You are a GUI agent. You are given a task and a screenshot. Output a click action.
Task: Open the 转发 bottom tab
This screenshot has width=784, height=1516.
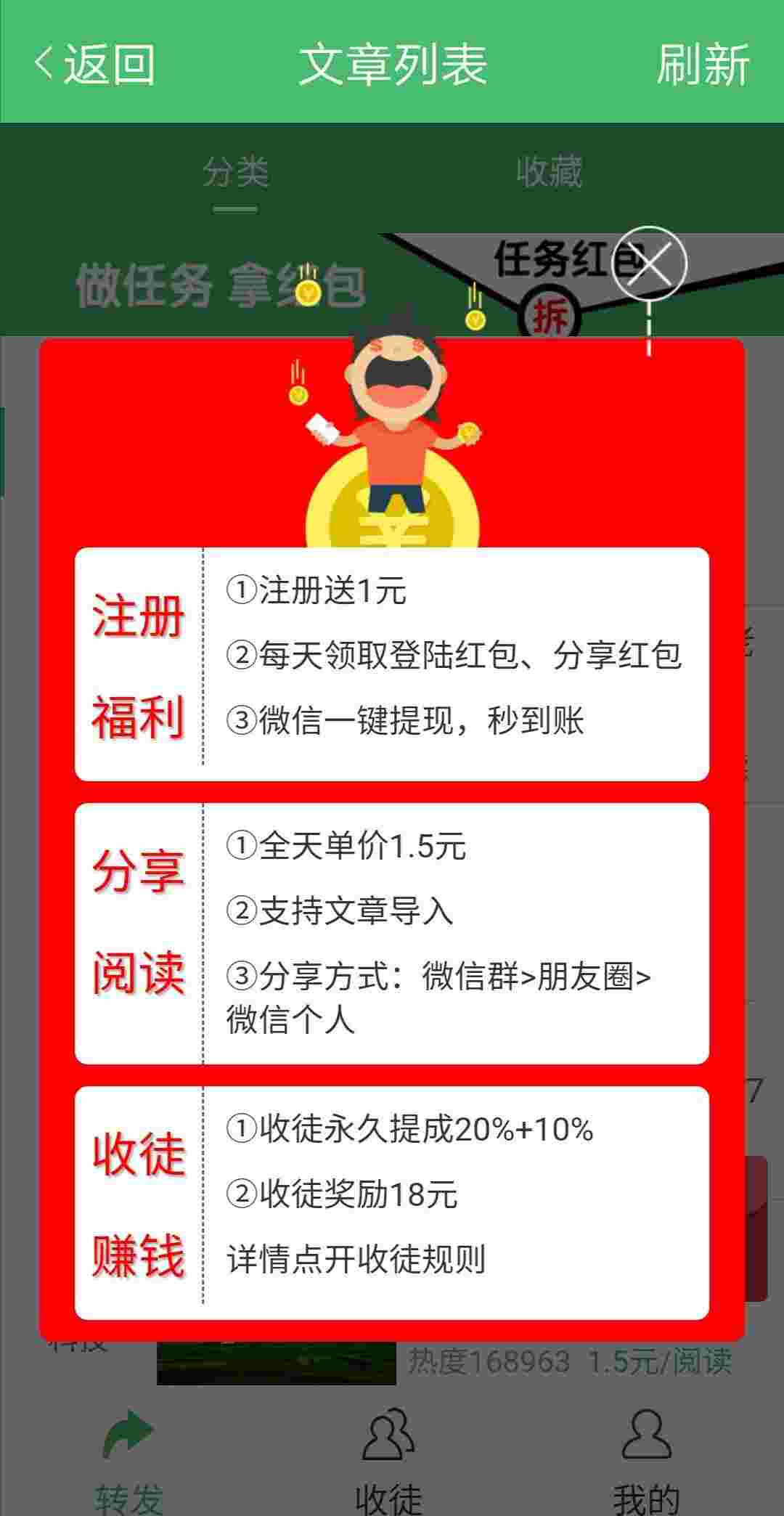point(129,1459)
